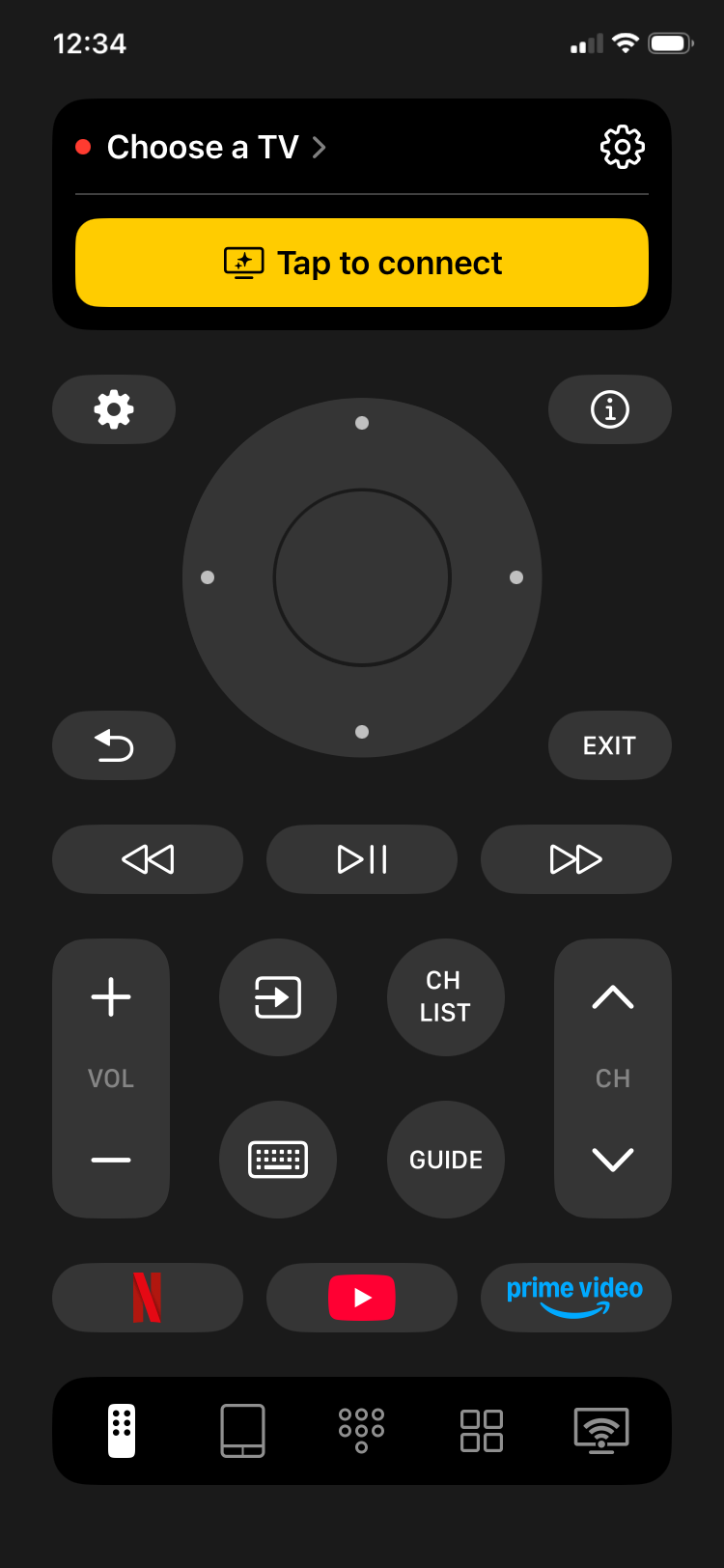The image size is (724, 1568).
Task: Open the on-screen keyboard
Action: pos(278,1160)
